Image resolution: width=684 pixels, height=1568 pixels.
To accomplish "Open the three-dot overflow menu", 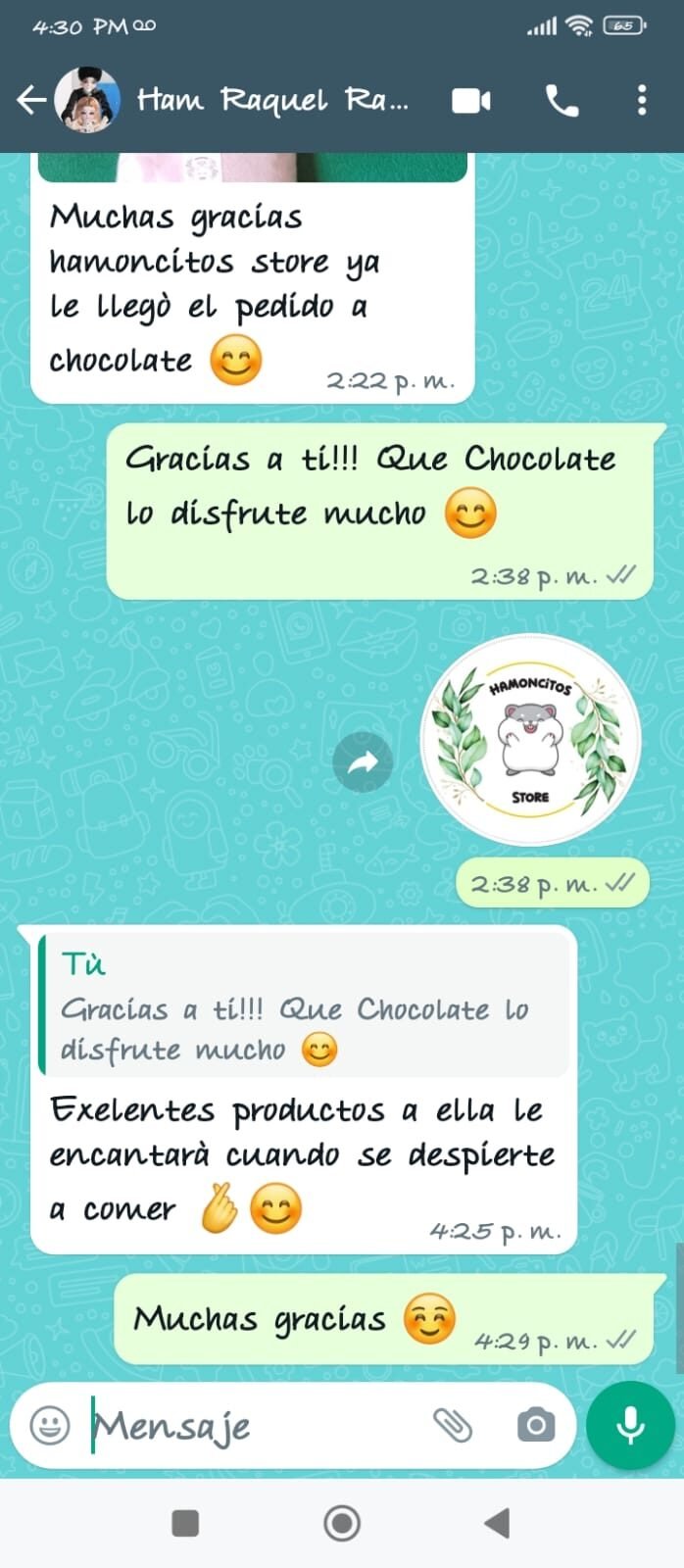I will pos(642,100).
